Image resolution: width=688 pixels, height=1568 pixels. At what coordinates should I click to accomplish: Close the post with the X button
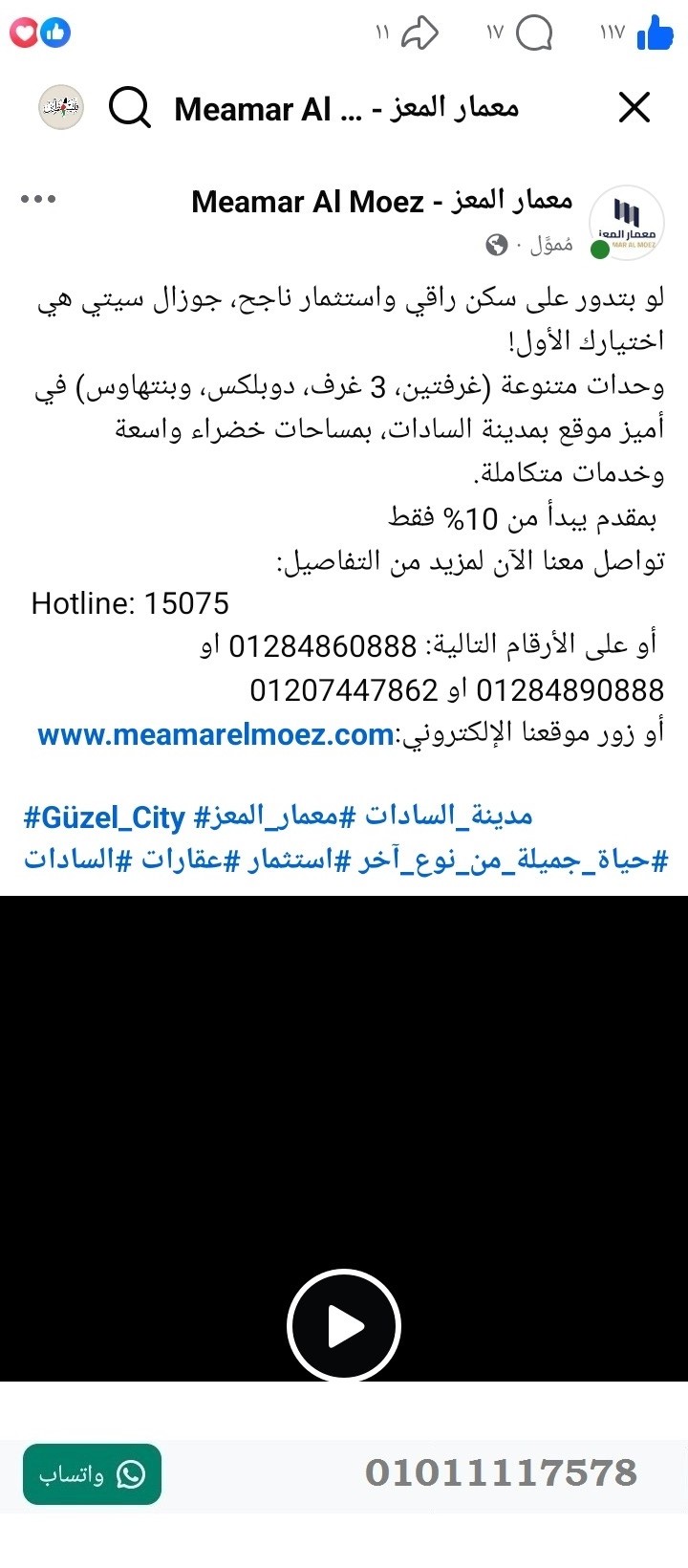coord(634,108)
